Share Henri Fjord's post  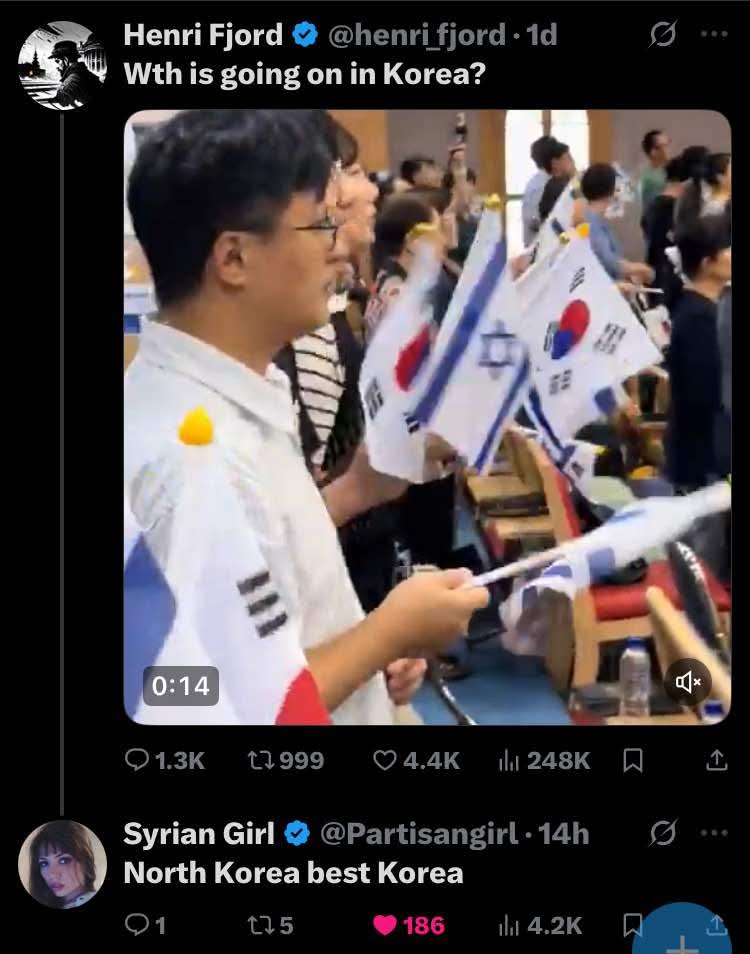click(716, 761)
